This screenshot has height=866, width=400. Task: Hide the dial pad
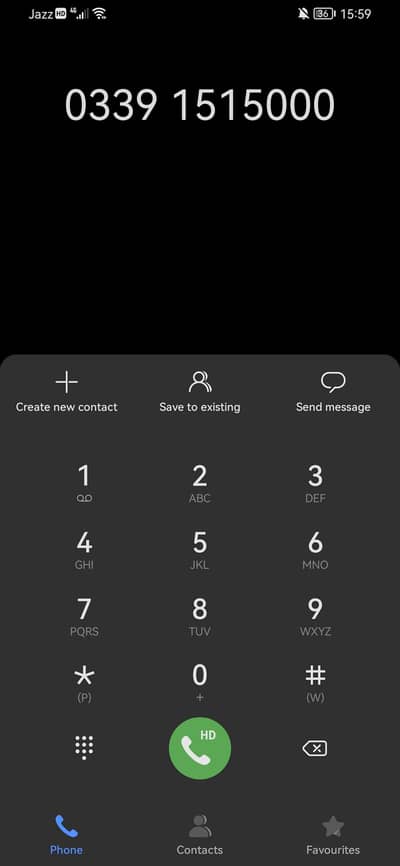(84, 748)
